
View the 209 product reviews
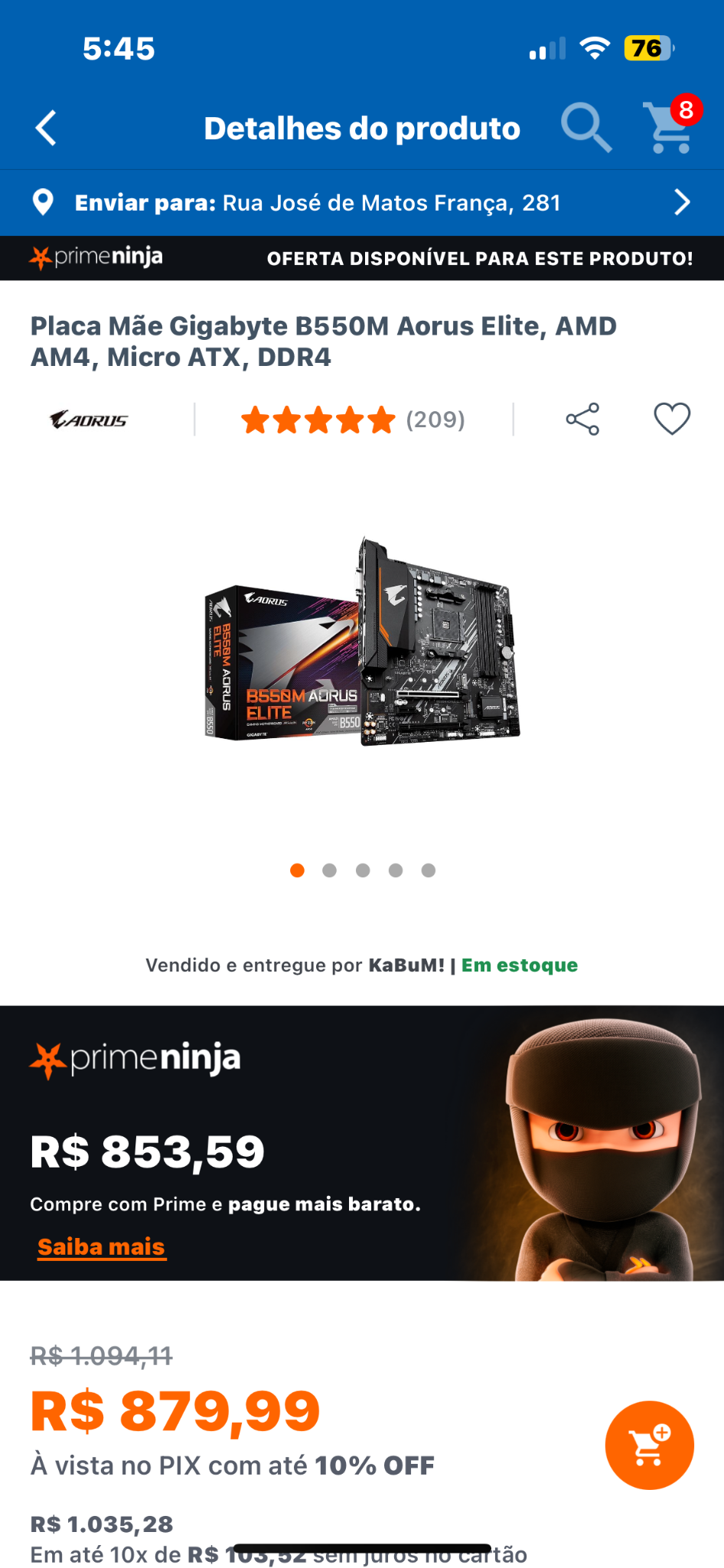coord(353,420)
